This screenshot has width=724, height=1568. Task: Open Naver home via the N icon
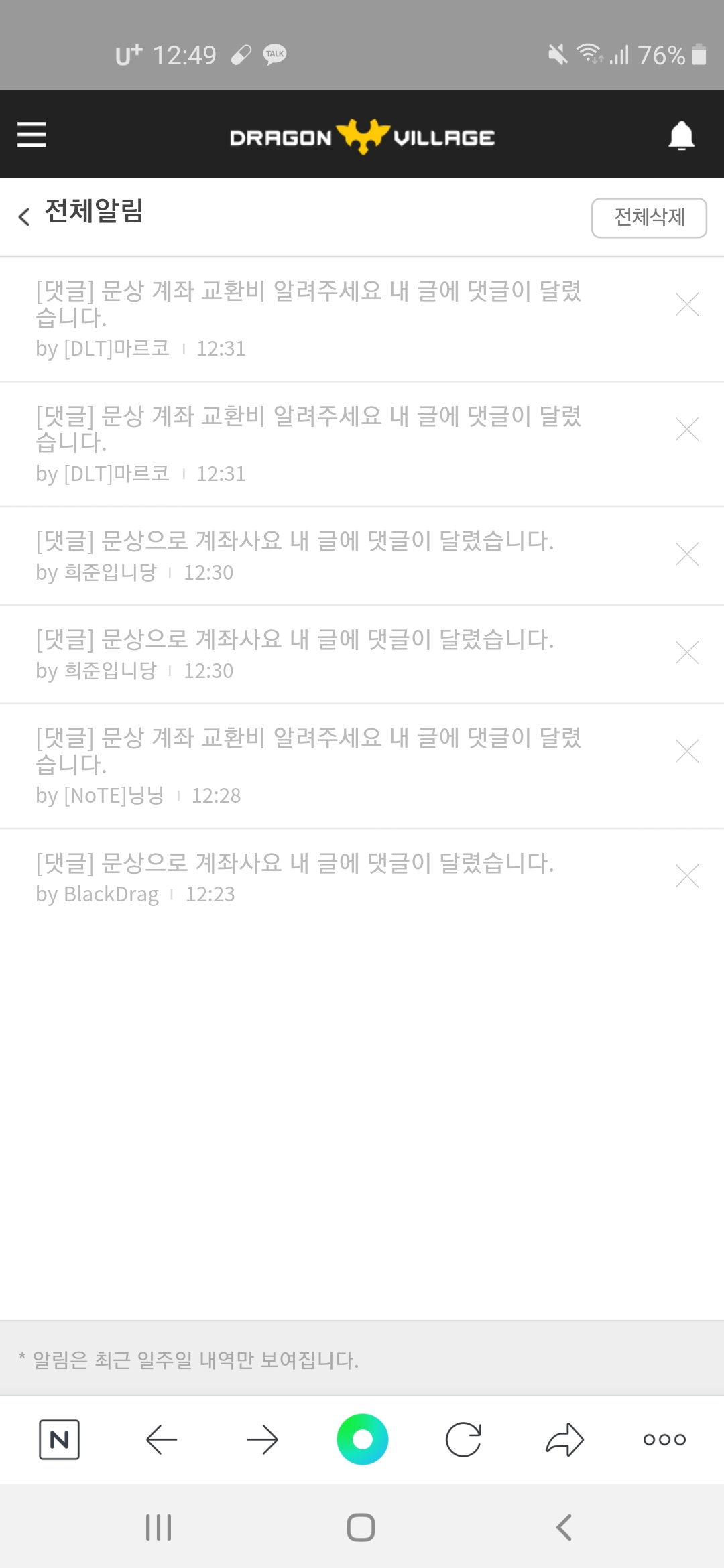pyautogui.click(x=60, y=1439)
